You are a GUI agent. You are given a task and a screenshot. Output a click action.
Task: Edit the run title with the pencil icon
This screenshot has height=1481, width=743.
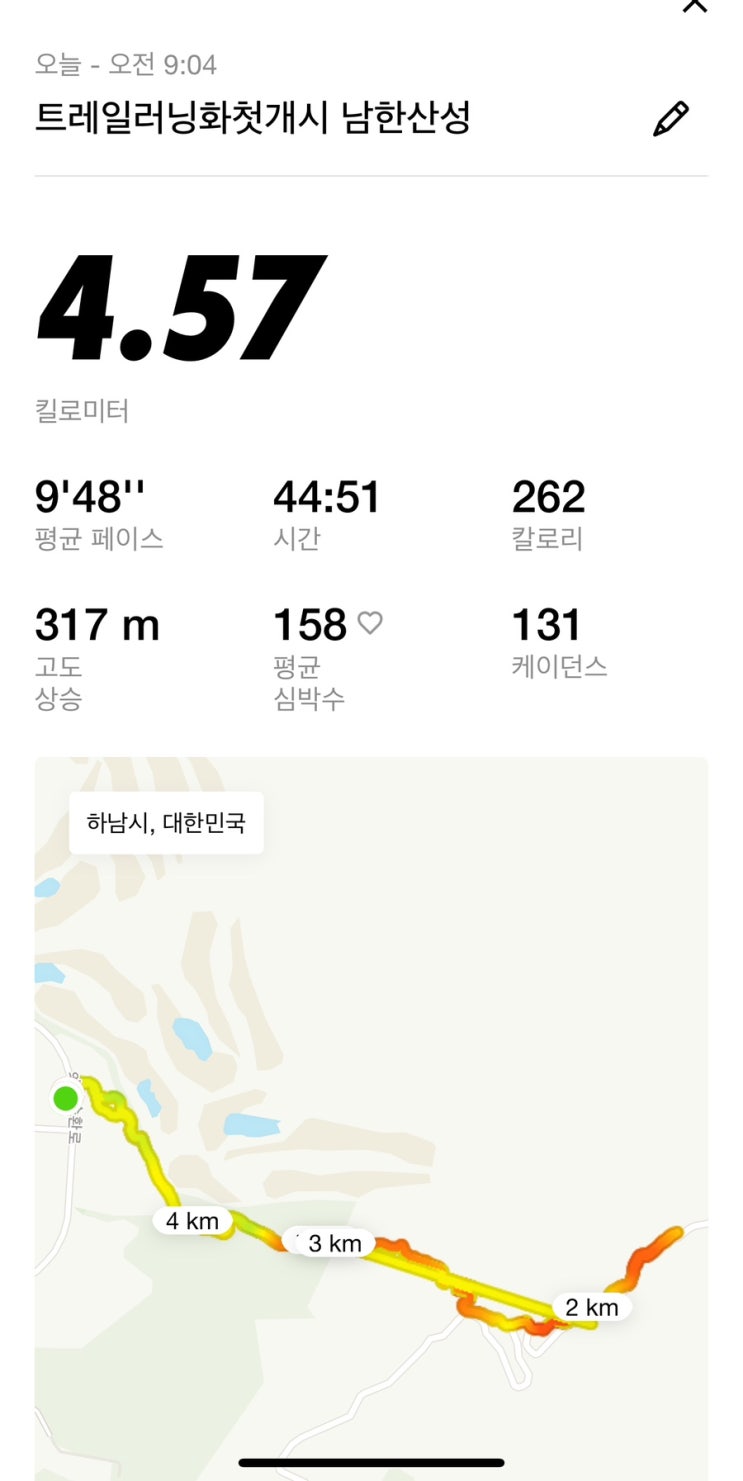coord(670,119)
